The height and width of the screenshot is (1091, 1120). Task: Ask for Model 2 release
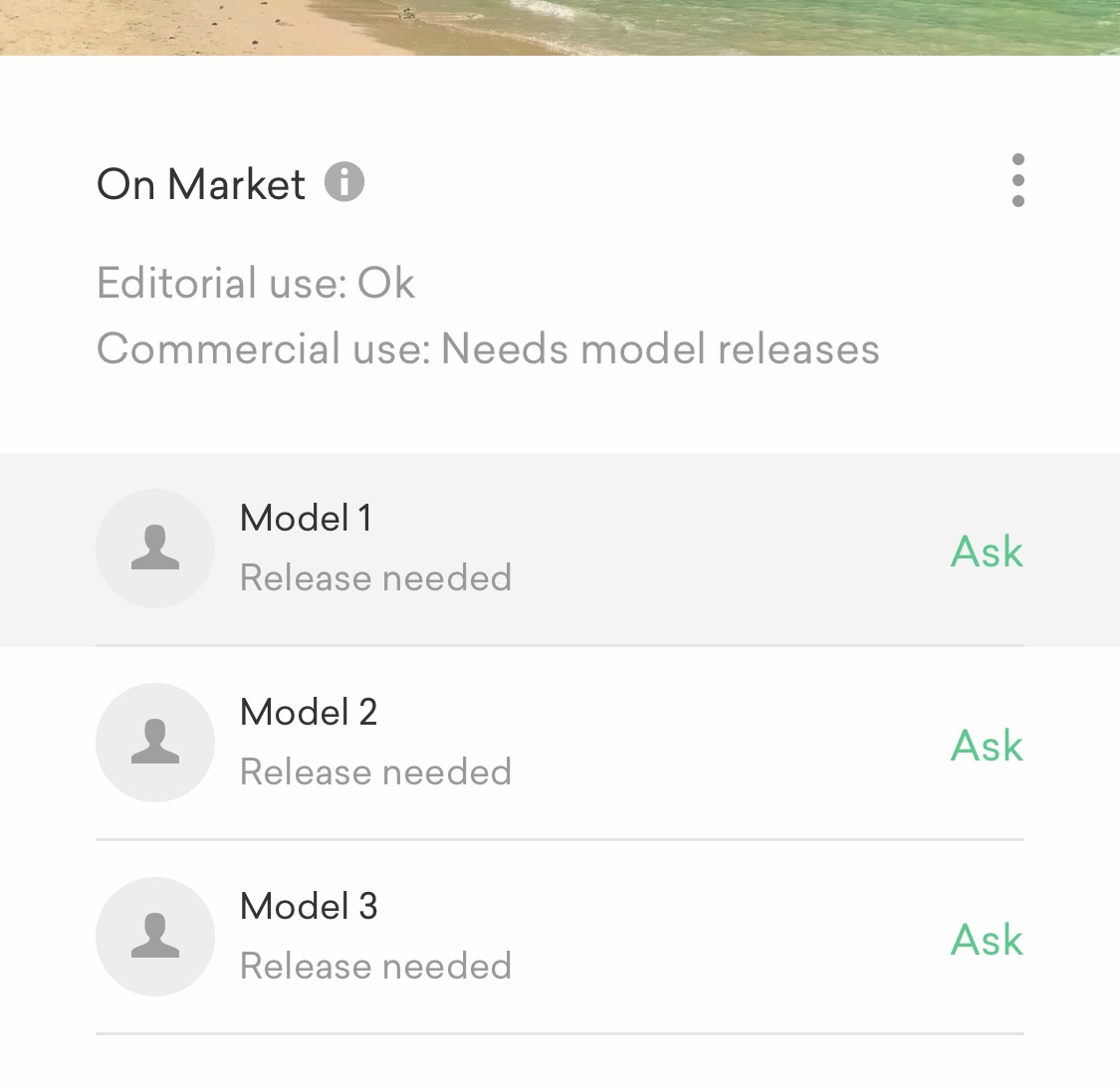(x=987, y=746)
